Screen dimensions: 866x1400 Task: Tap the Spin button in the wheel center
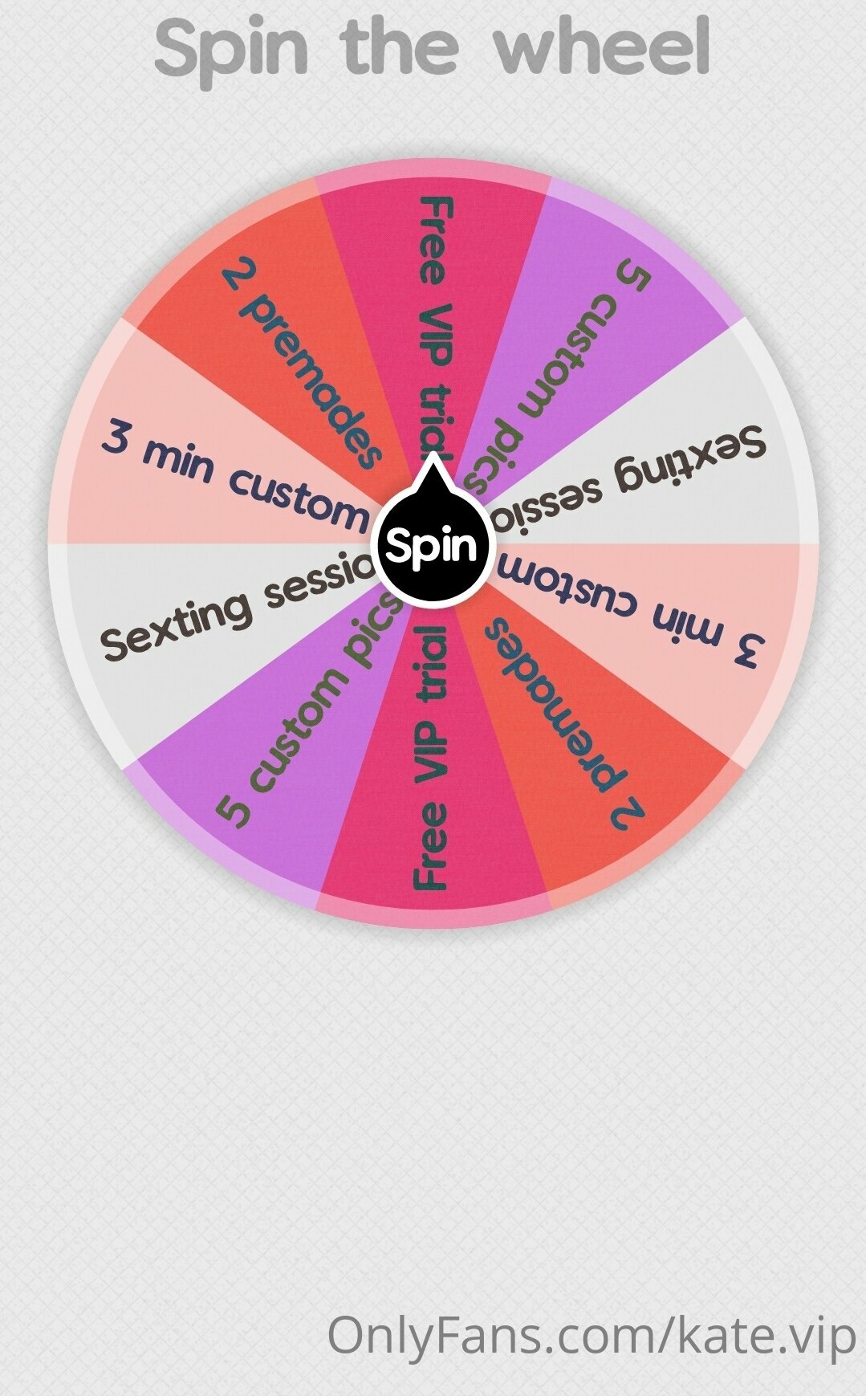click(x=433, y=545)
